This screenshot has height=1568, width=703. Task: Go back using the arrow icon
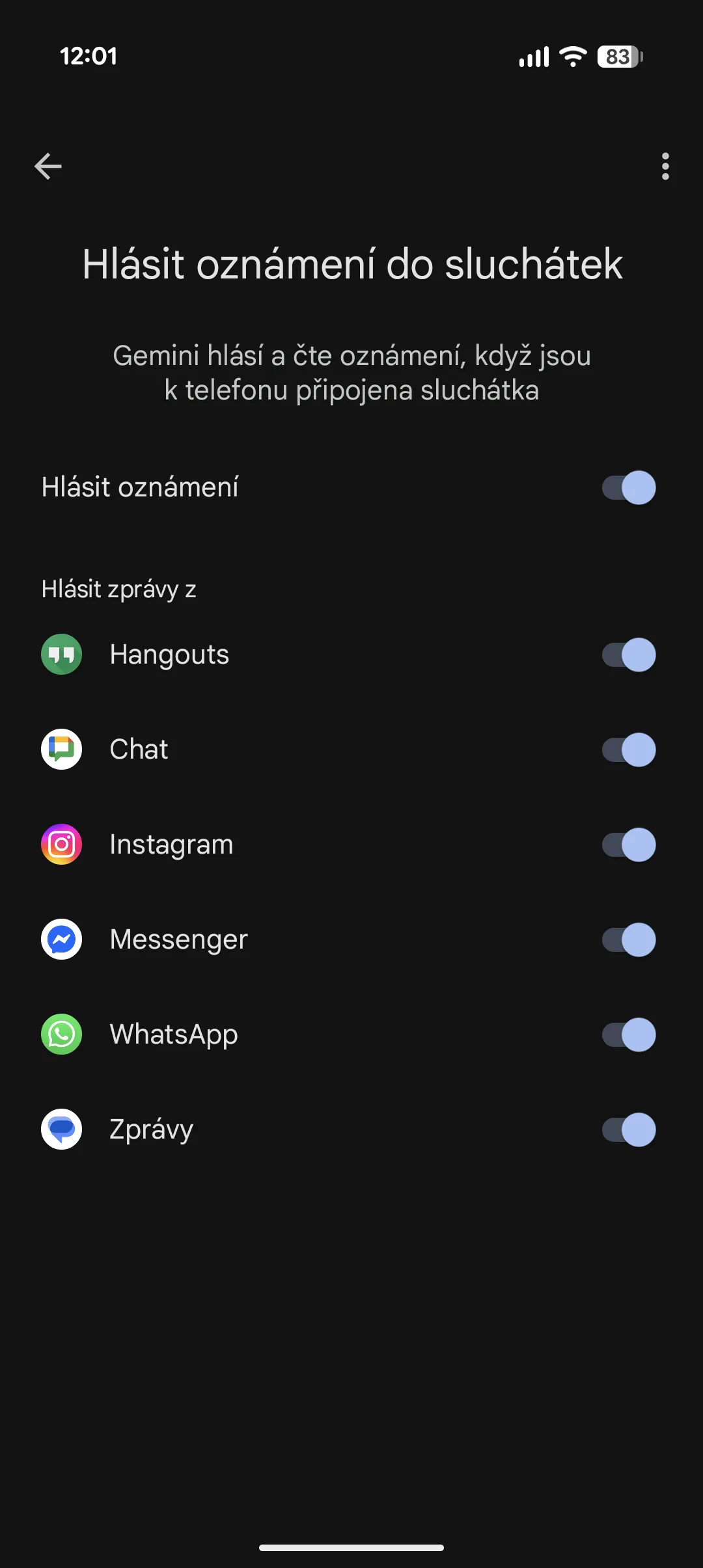pos(48,167)
